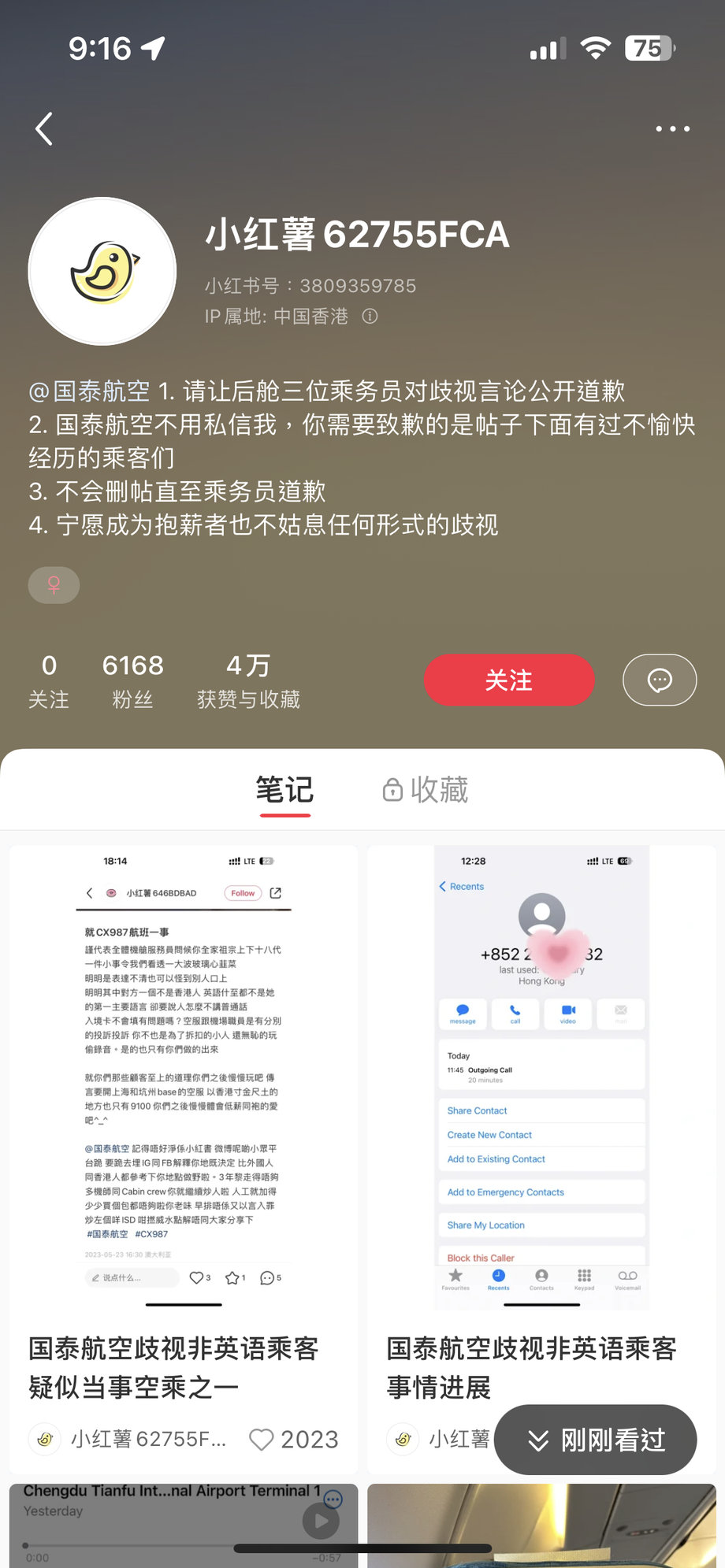View the 6168 粉丝 followers list
The width and height of the screenshot is (725, 1568).
[x=132, y=681]
